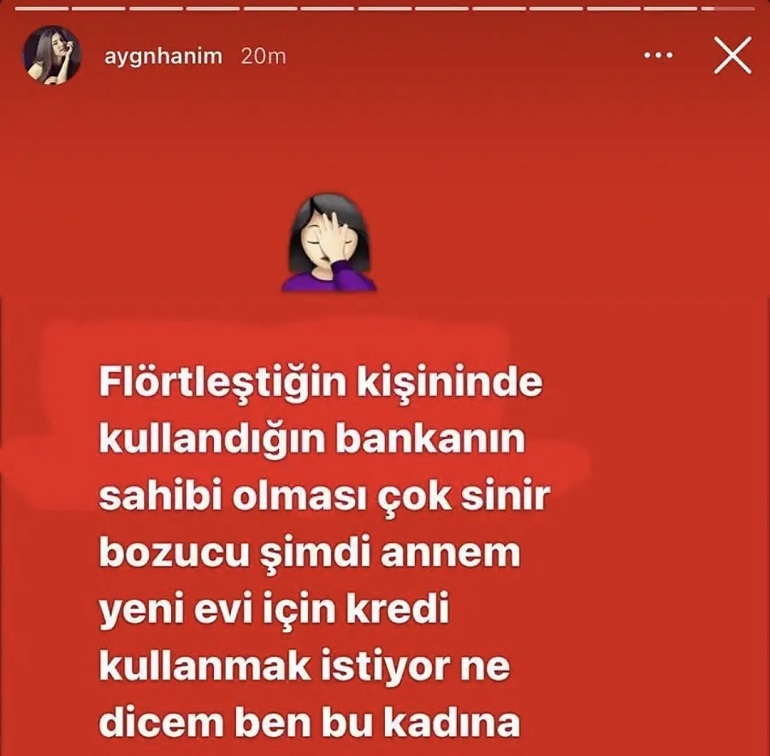Open the three-dot story options menu
The image size is (770, 756).
click(658, 56)
